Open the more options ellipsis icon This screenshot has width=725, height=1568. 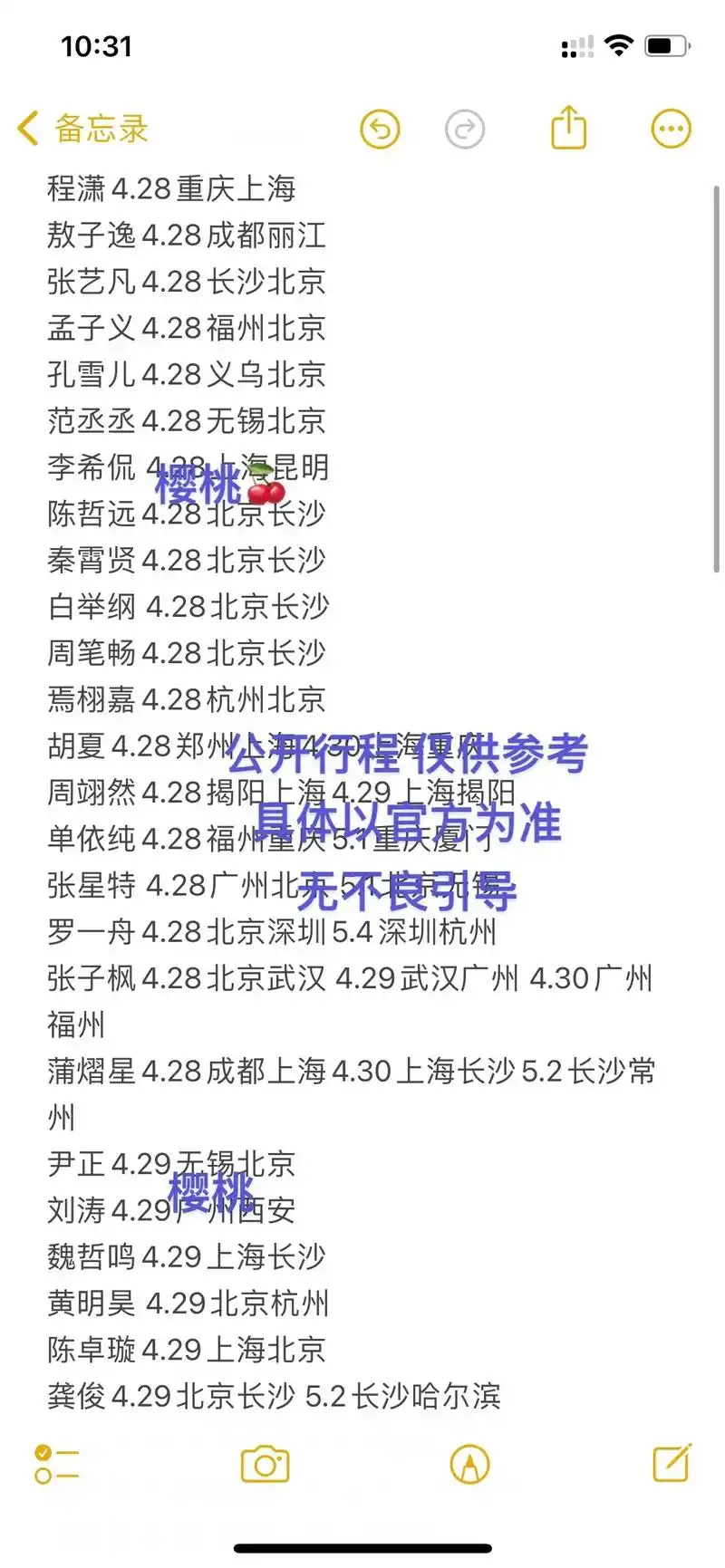(670, 128)
